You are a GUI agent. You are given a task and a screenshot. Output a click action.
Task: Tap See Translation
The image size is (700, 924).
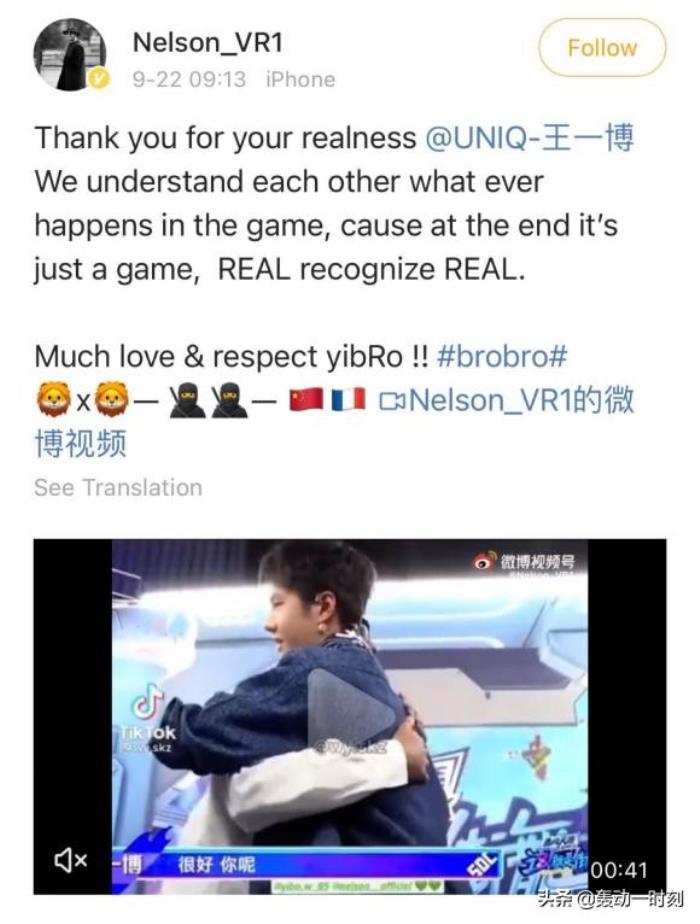point(118,487)
